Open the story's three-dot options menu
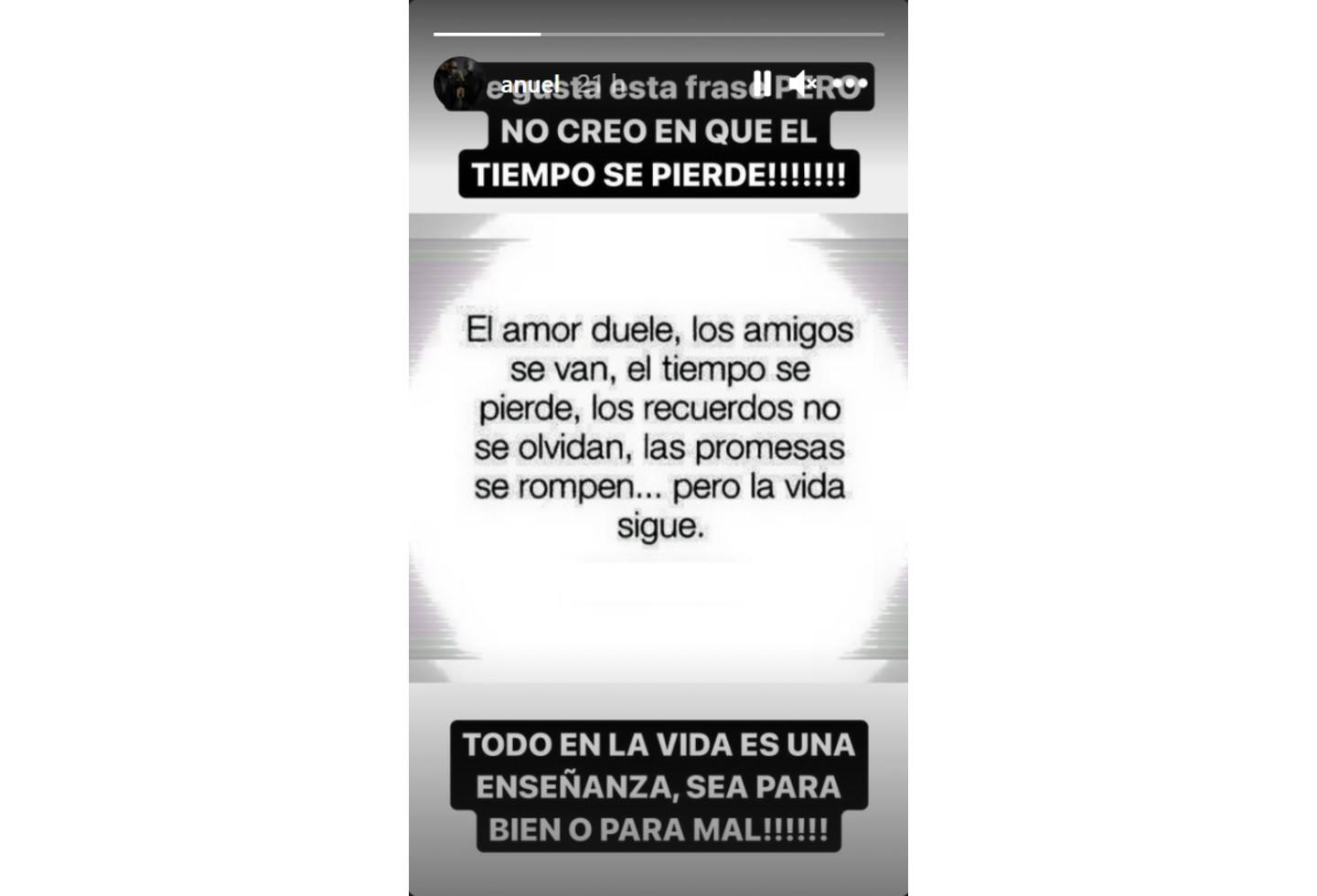The image size is (1317, 896). tap(851, 83)
